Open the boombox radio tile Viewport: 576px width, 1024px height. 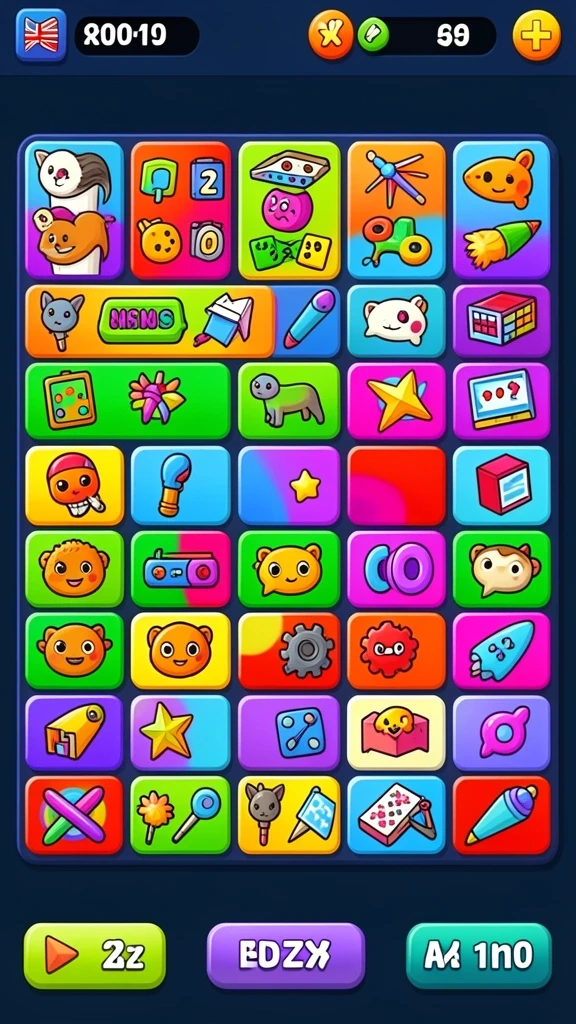coord(181,569)
